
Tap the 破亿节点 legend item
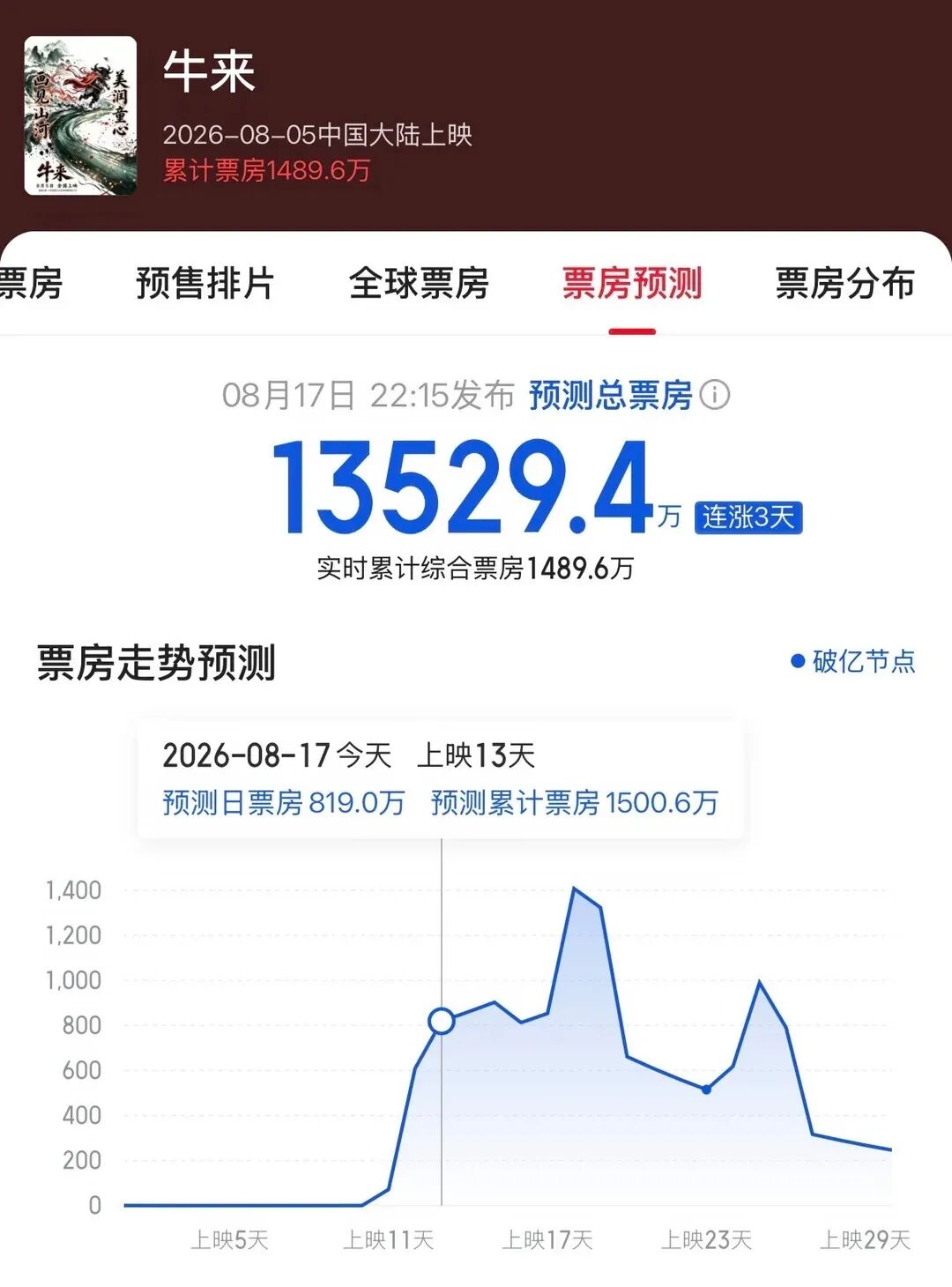point(852,661)
